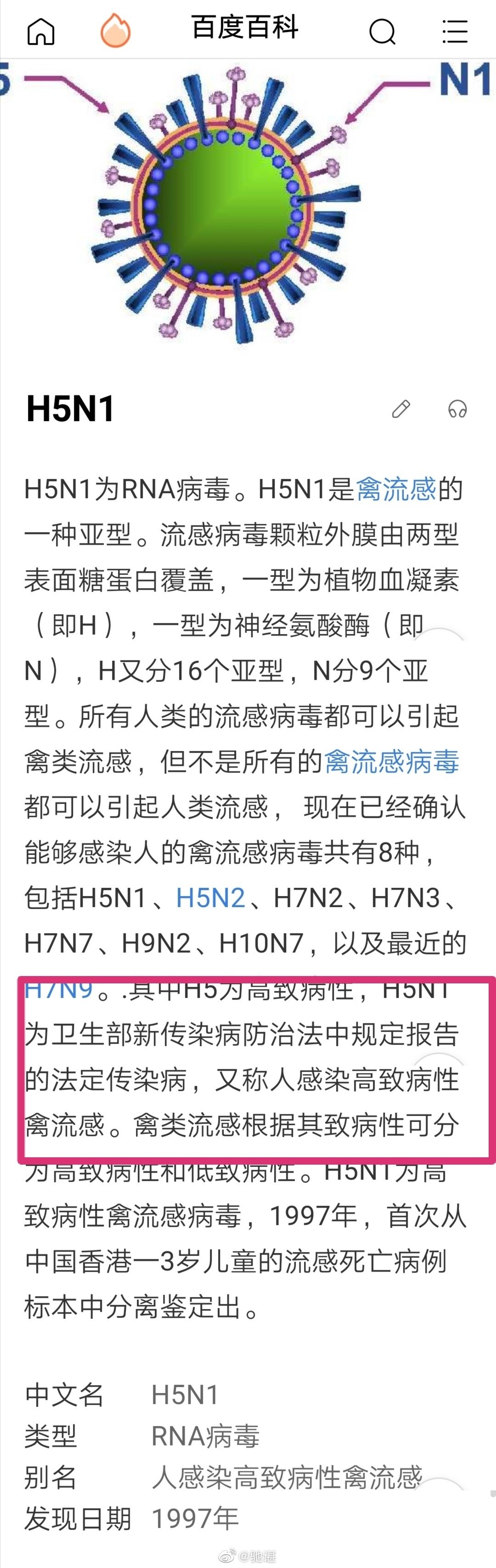Go to the Baike home page
Screen dimensions: 496x1568
coord(41,31)
